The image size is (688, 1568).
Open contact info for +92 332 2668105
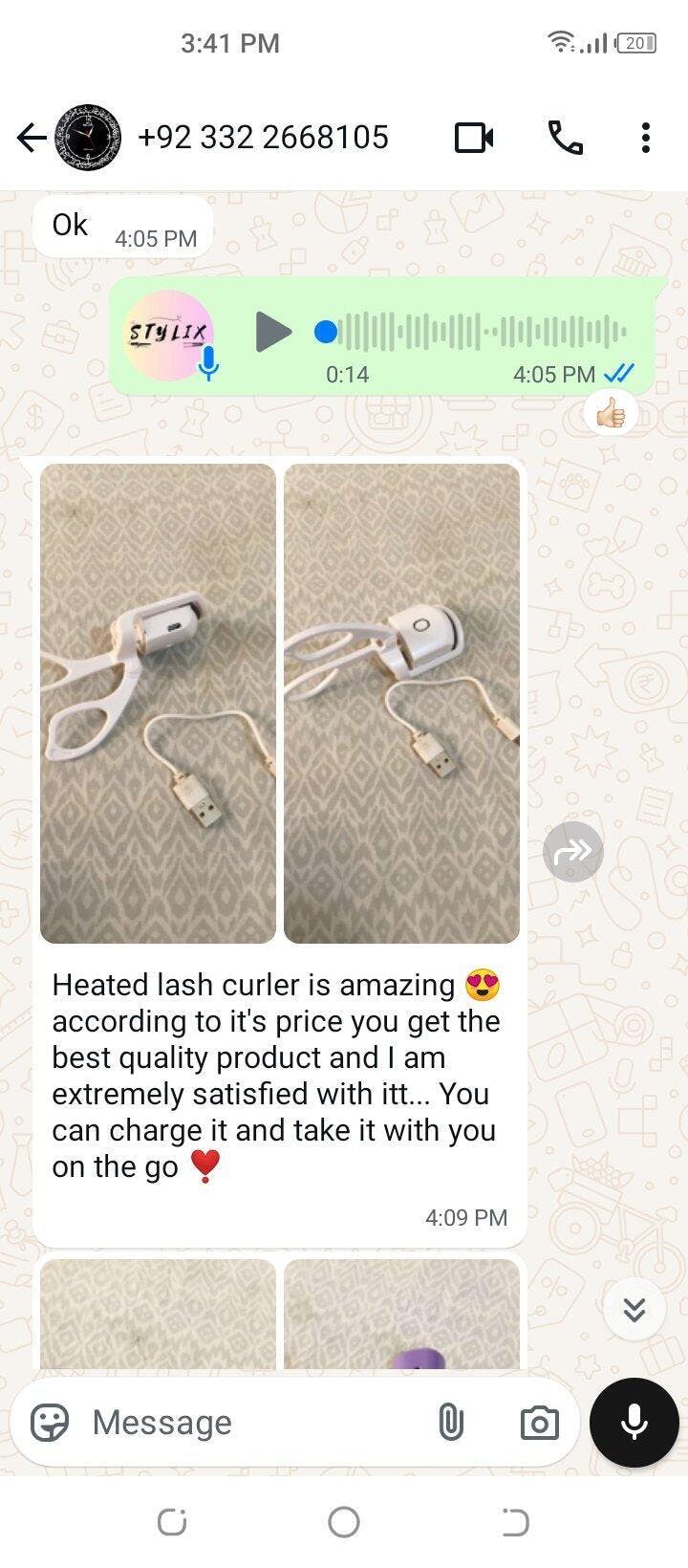click(x=263, y=138)
